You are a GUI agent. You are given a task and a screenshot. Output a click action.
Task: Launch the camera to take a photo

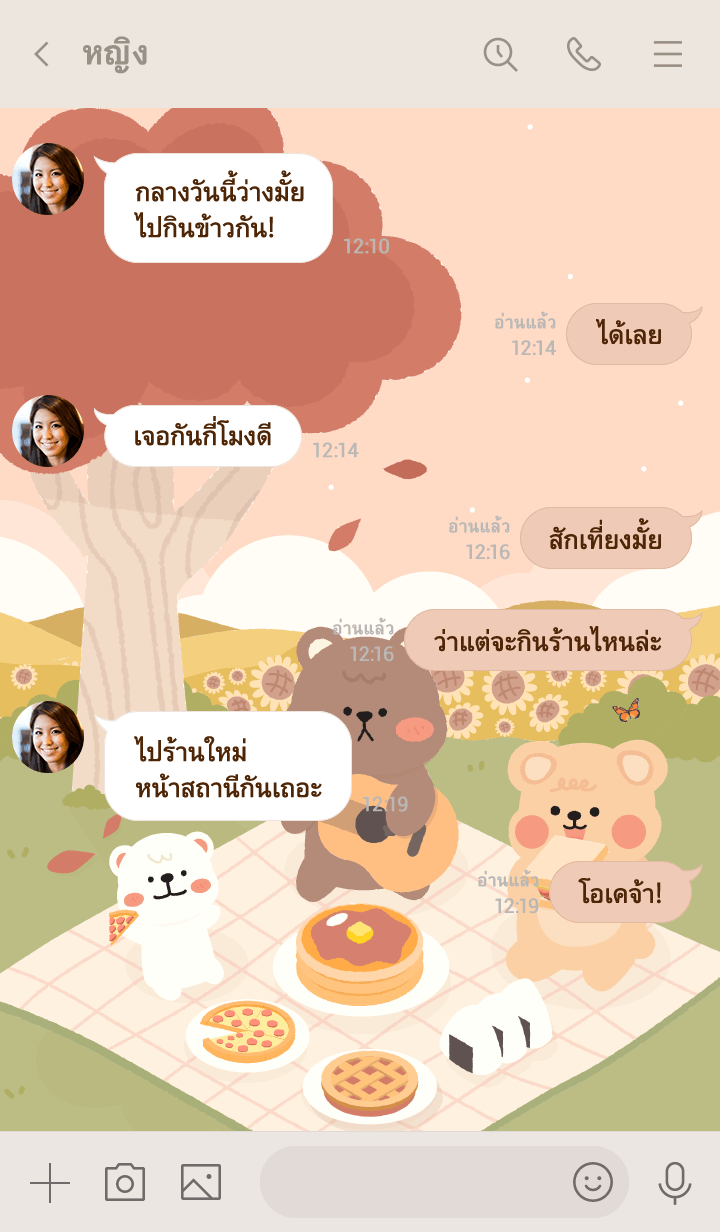(x=125, y=1183)
